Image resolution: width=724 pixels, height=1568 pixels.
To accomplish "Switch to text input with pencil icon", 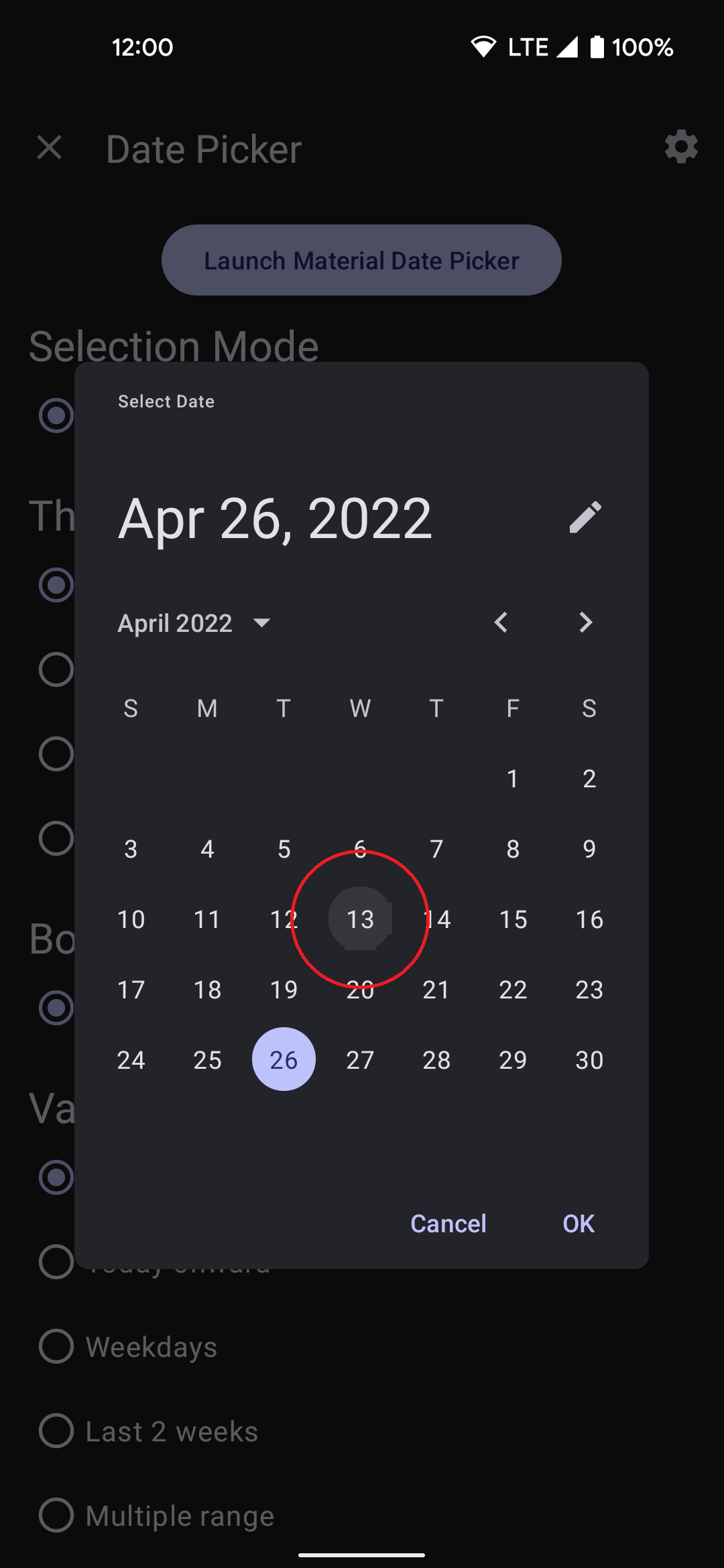I will 585,517.
